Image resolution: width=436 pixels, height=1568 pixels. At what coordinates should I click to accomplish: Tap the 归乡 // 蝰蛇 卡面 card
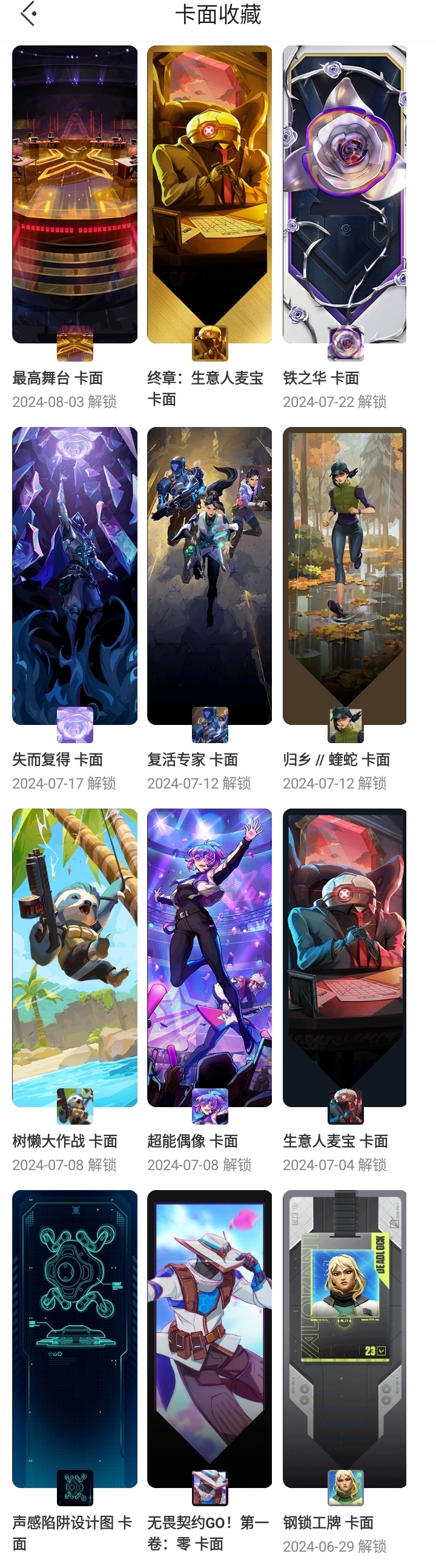click(345, 576)
